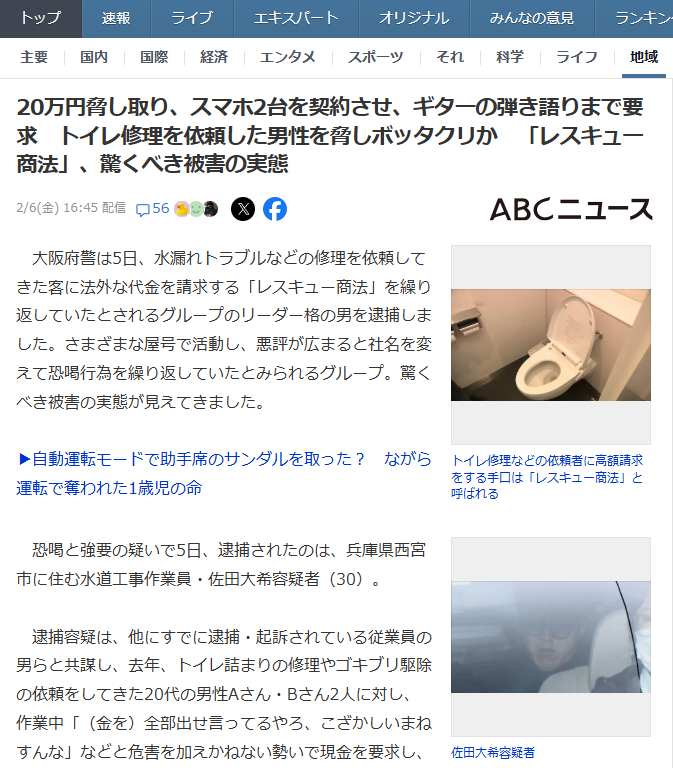Open the 科学 category
This screenshot has width=673, height=768.
[x=509, y=57]
